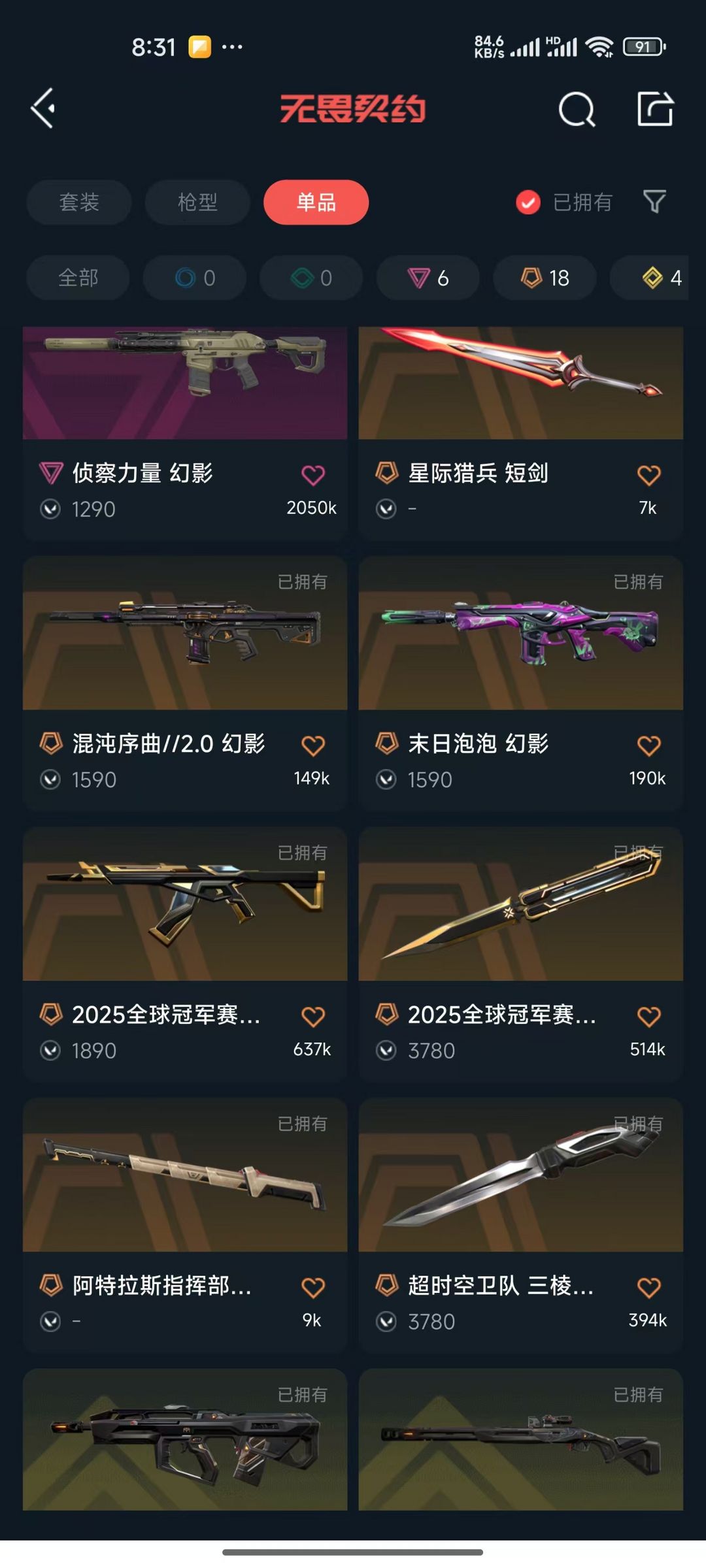706x1568 pixels.
Task: Select the 全部 rarity chip
Action: [78, 278]
